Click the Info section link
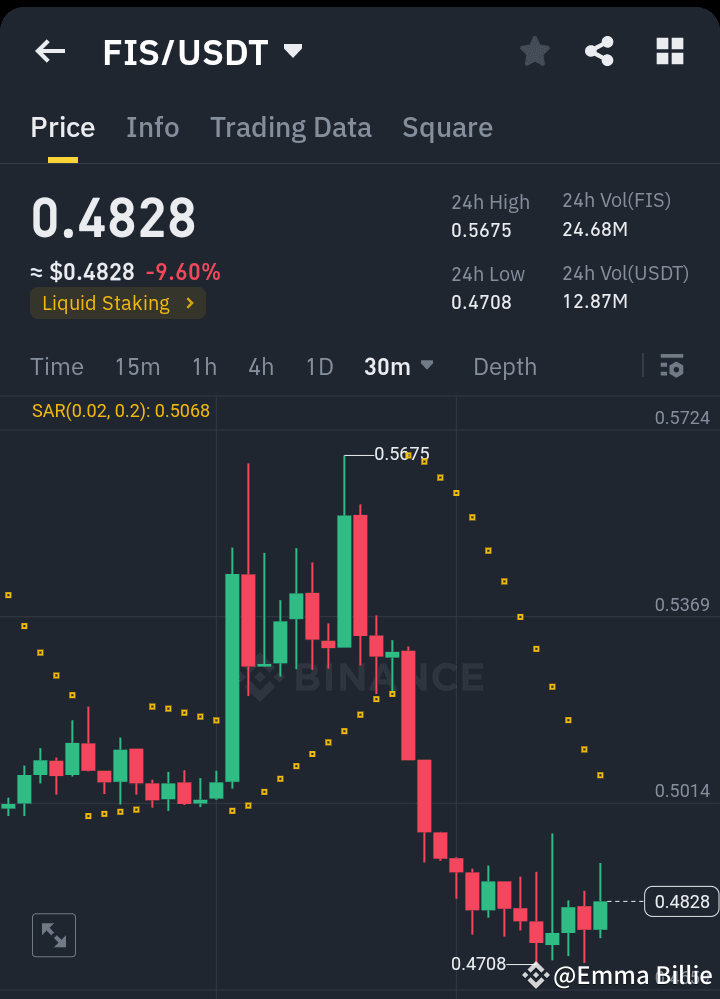Screen dimensions: 720x999 coord(152,127)
